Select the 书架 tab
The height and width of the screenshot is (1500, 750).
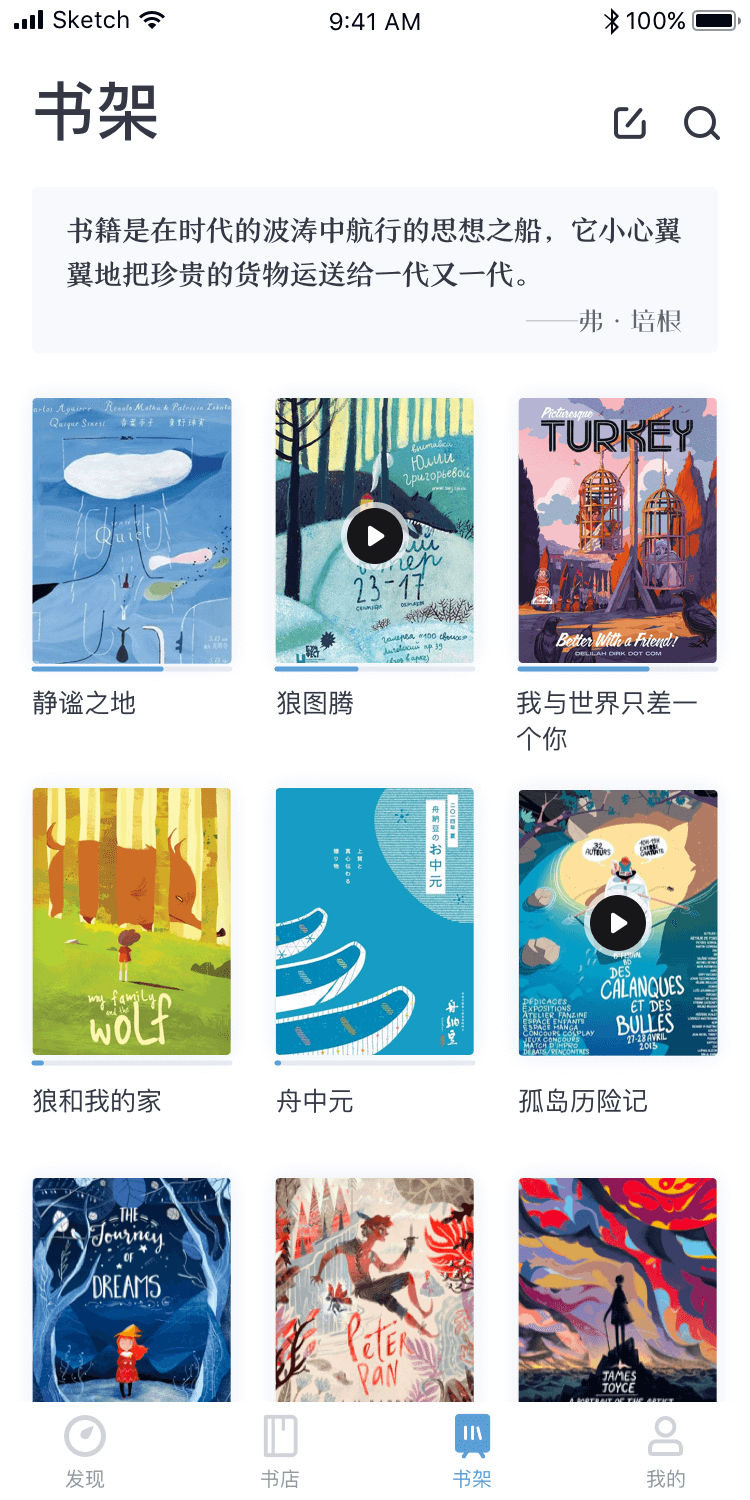click(472, 1451)
